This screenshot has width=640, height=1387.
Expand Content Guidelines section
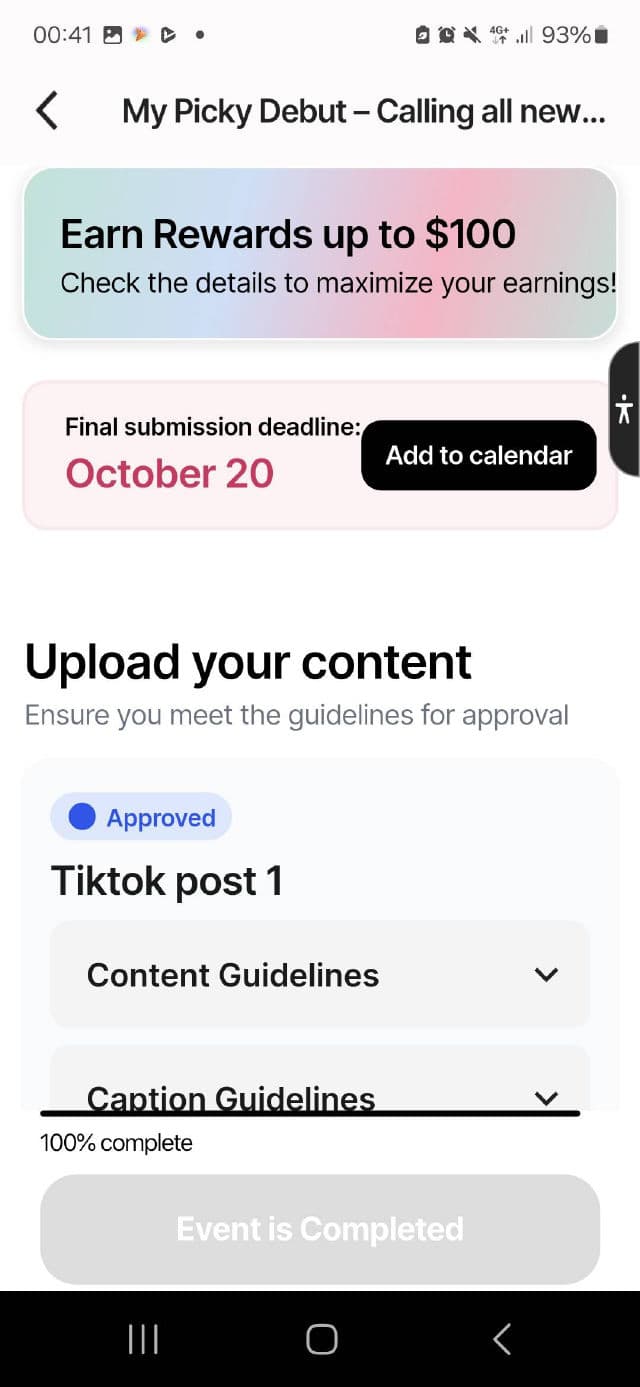coord(320,975)
